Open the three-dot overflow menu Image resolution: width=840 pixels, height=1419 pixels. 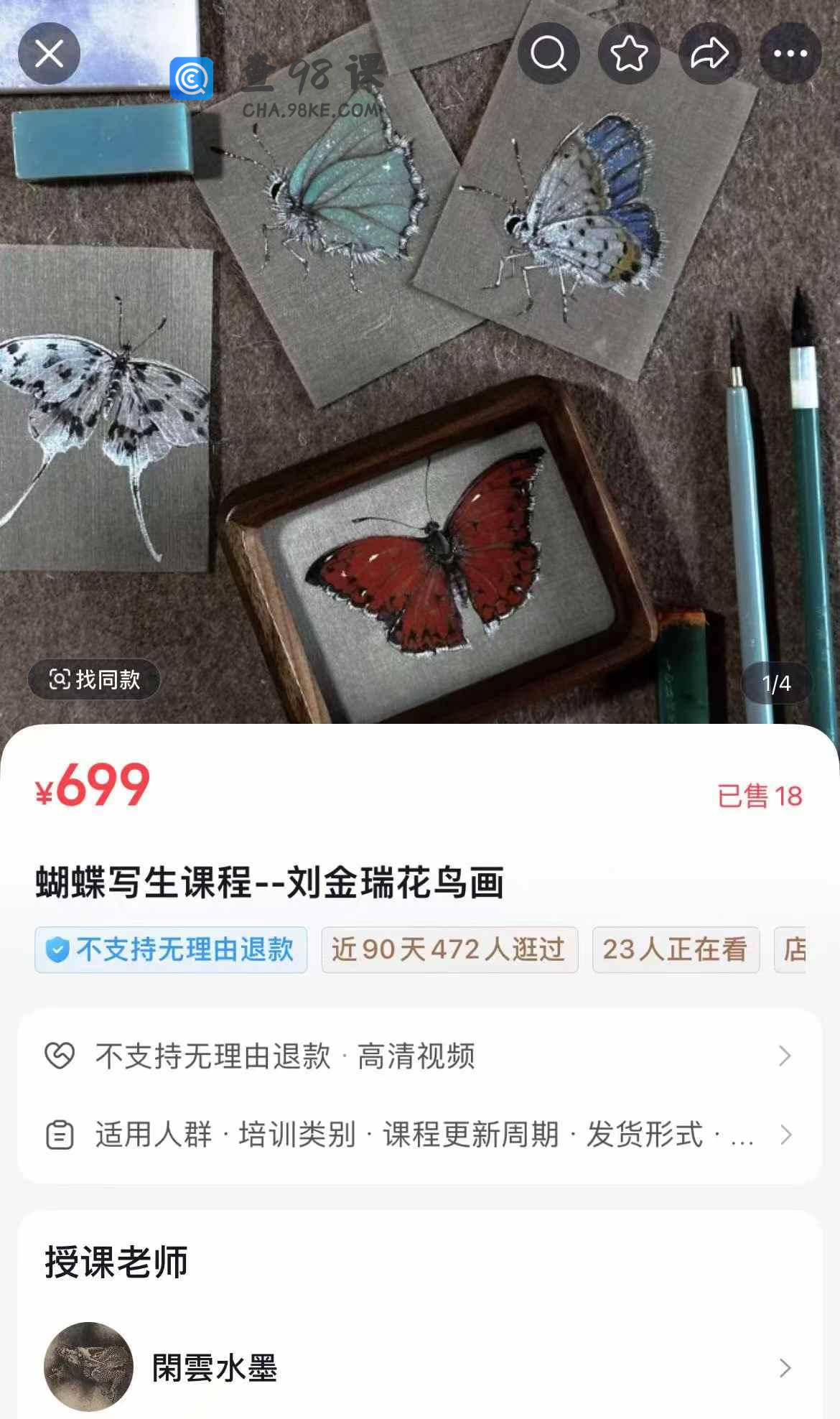point(790,54)
